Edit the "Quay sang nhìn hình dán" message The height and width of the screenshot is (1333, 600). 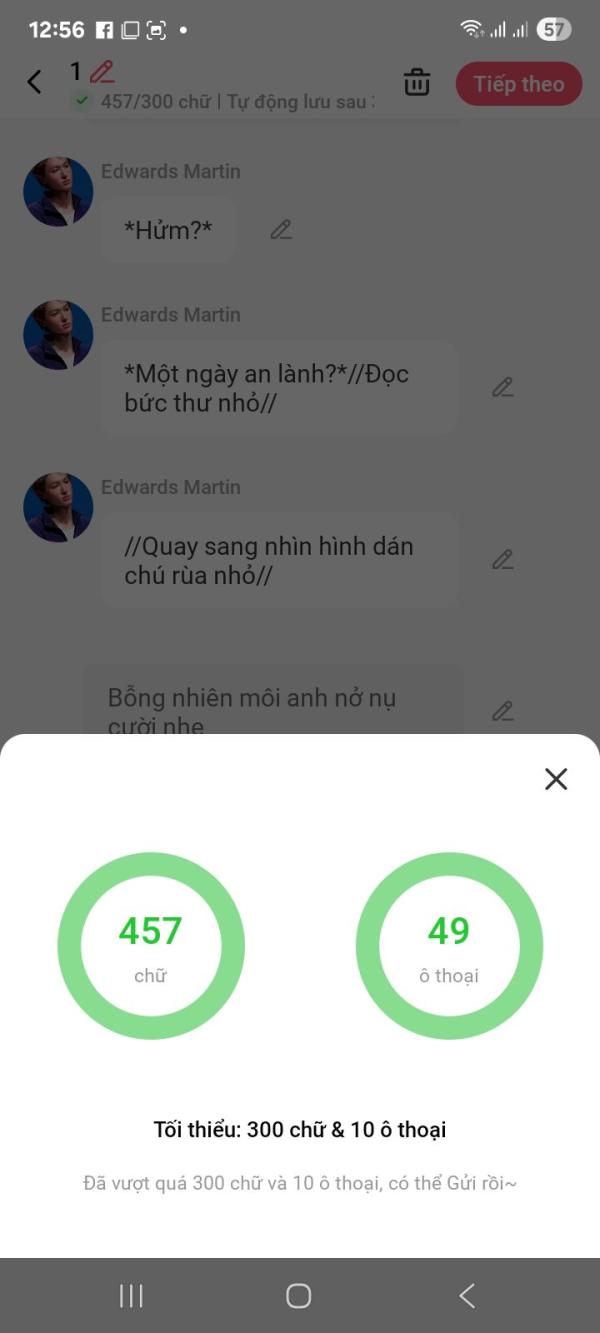click(503, 560)
